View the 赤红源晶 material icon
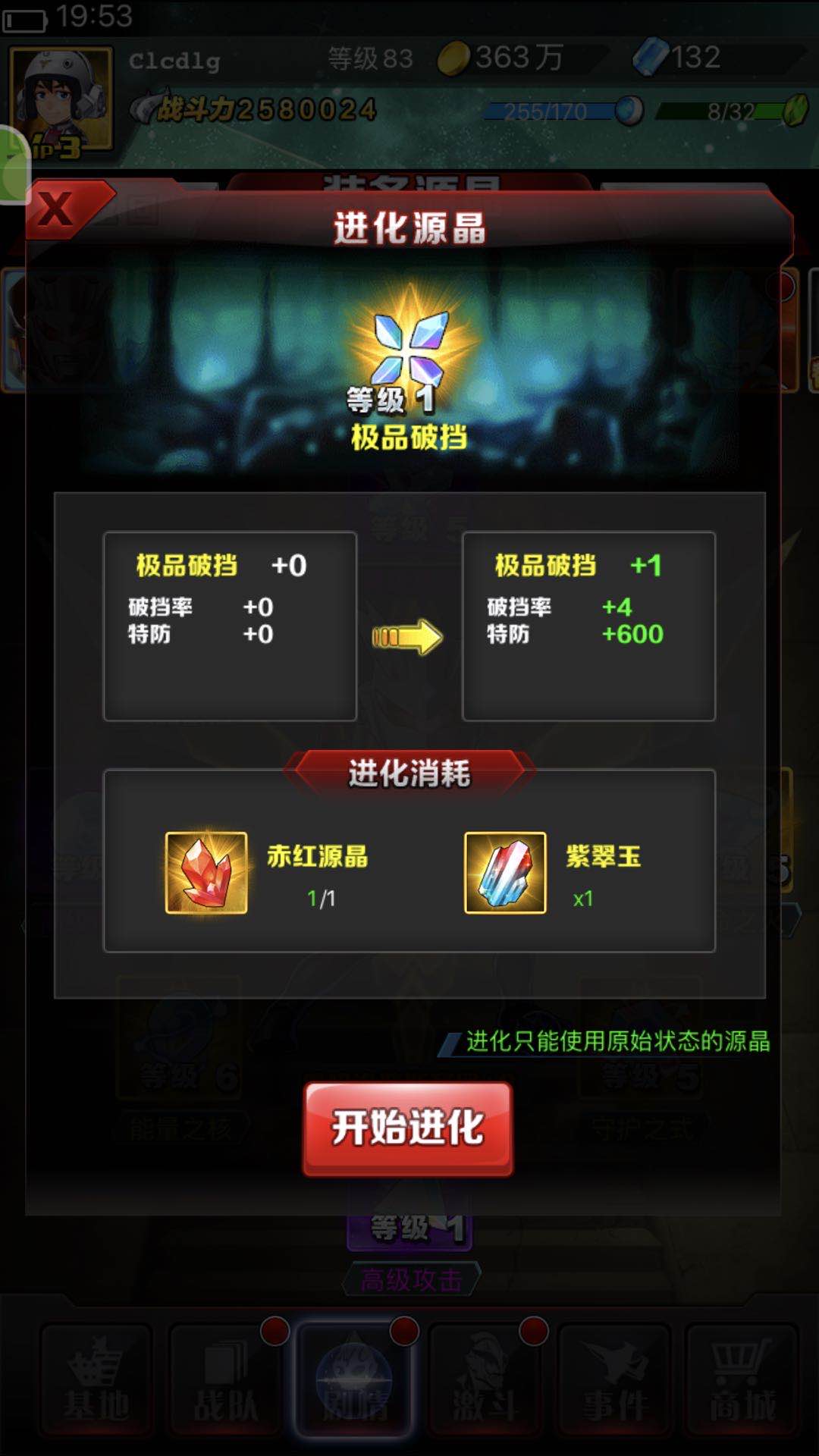This screenshot has height=1456, width=819. pyautogui.click(x=206, y=873)
